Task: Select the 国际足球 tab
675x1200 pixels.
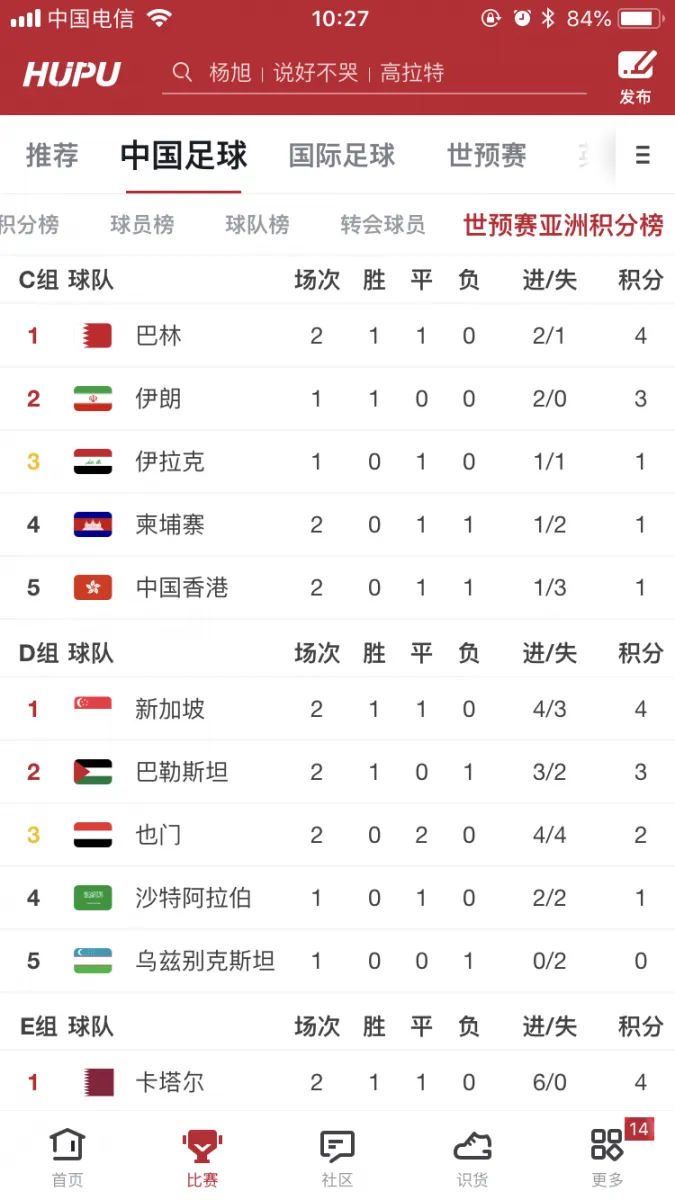Action: 342,155
